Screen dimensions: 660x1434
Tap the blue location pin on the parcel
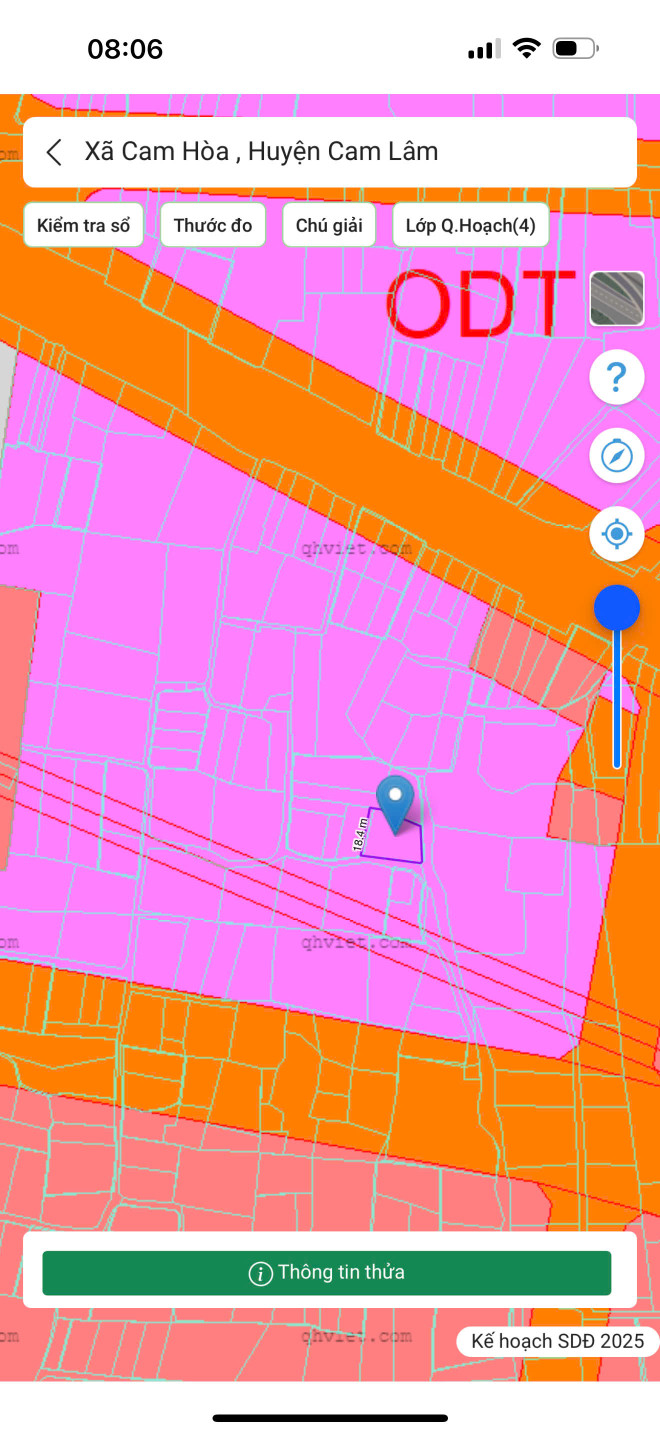[397, 802]
